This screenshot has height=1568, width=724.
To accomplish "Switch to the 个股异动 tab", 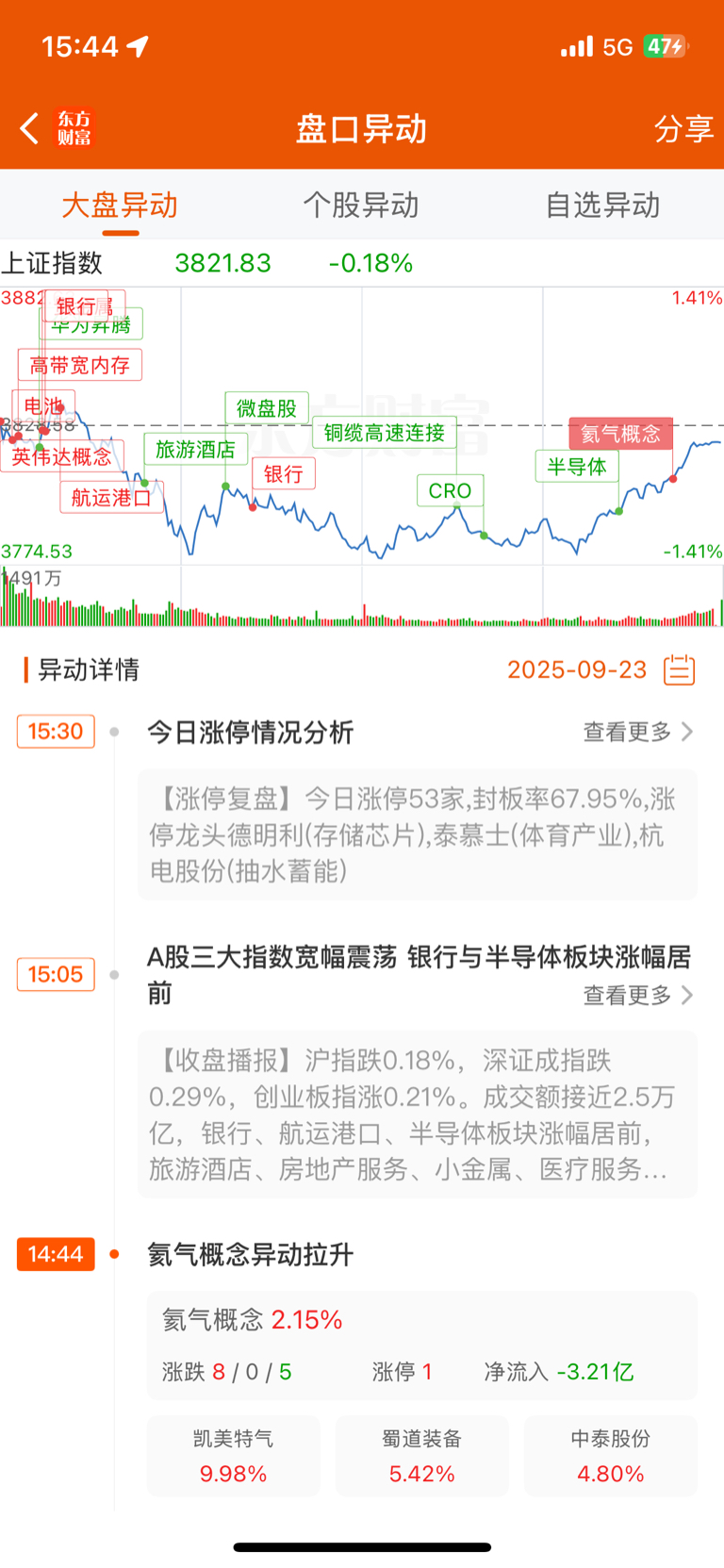I will [x=361, y=205].
